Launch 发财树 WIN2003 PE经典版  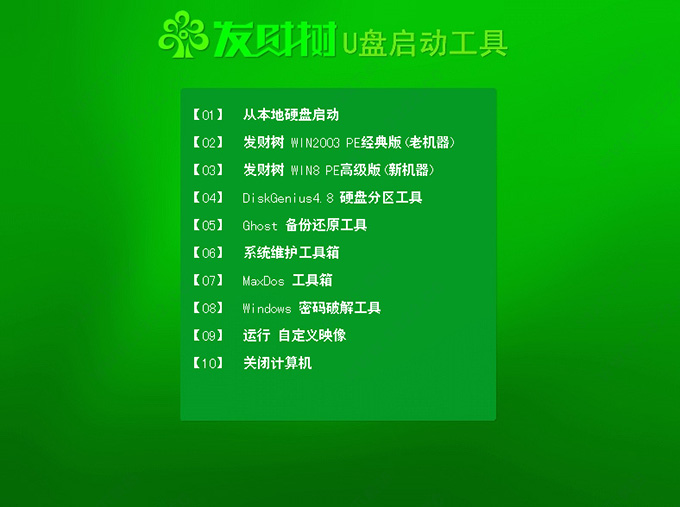(x=341, y=143)
